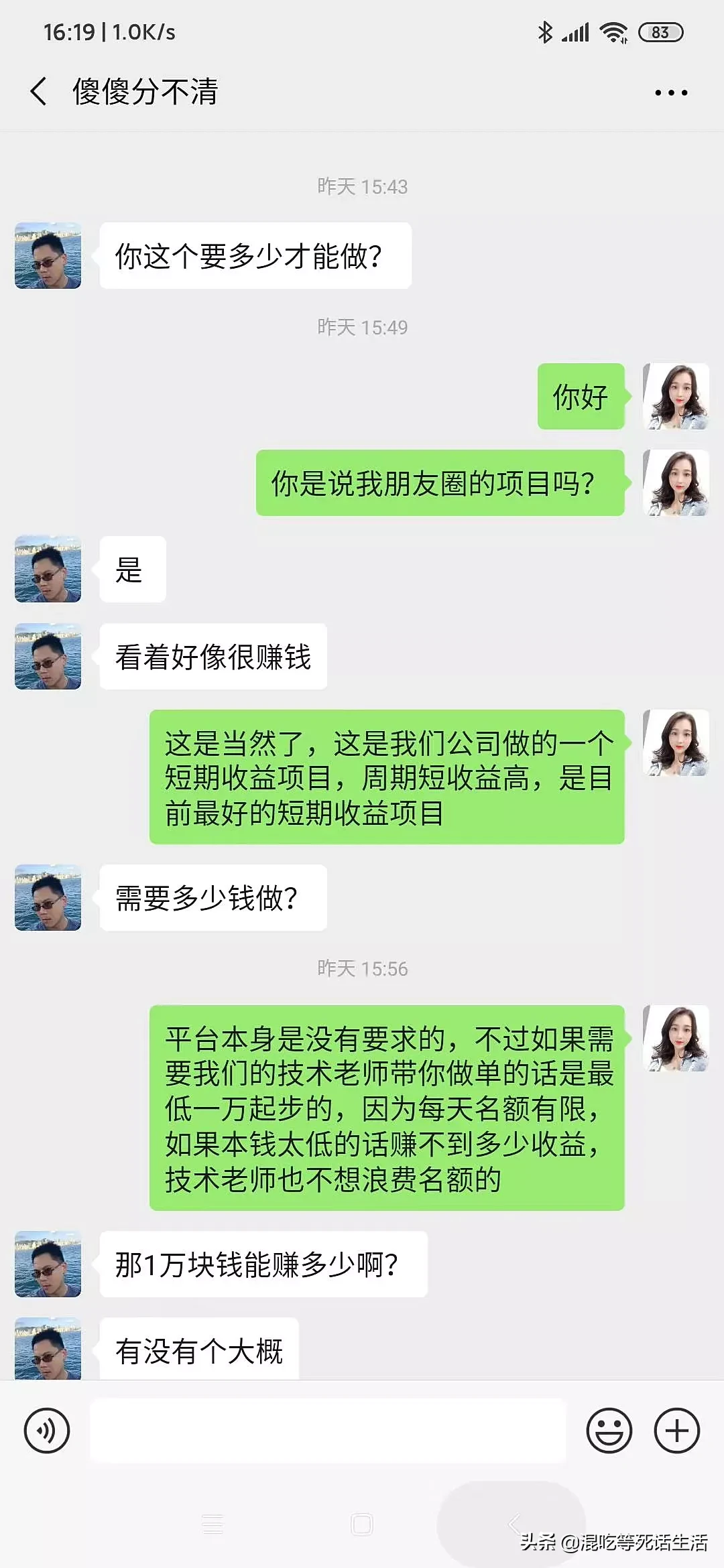Open the woman's avatar beside 你好
This screenshot has height=1568, width=724.
click(x=676, y=396)
